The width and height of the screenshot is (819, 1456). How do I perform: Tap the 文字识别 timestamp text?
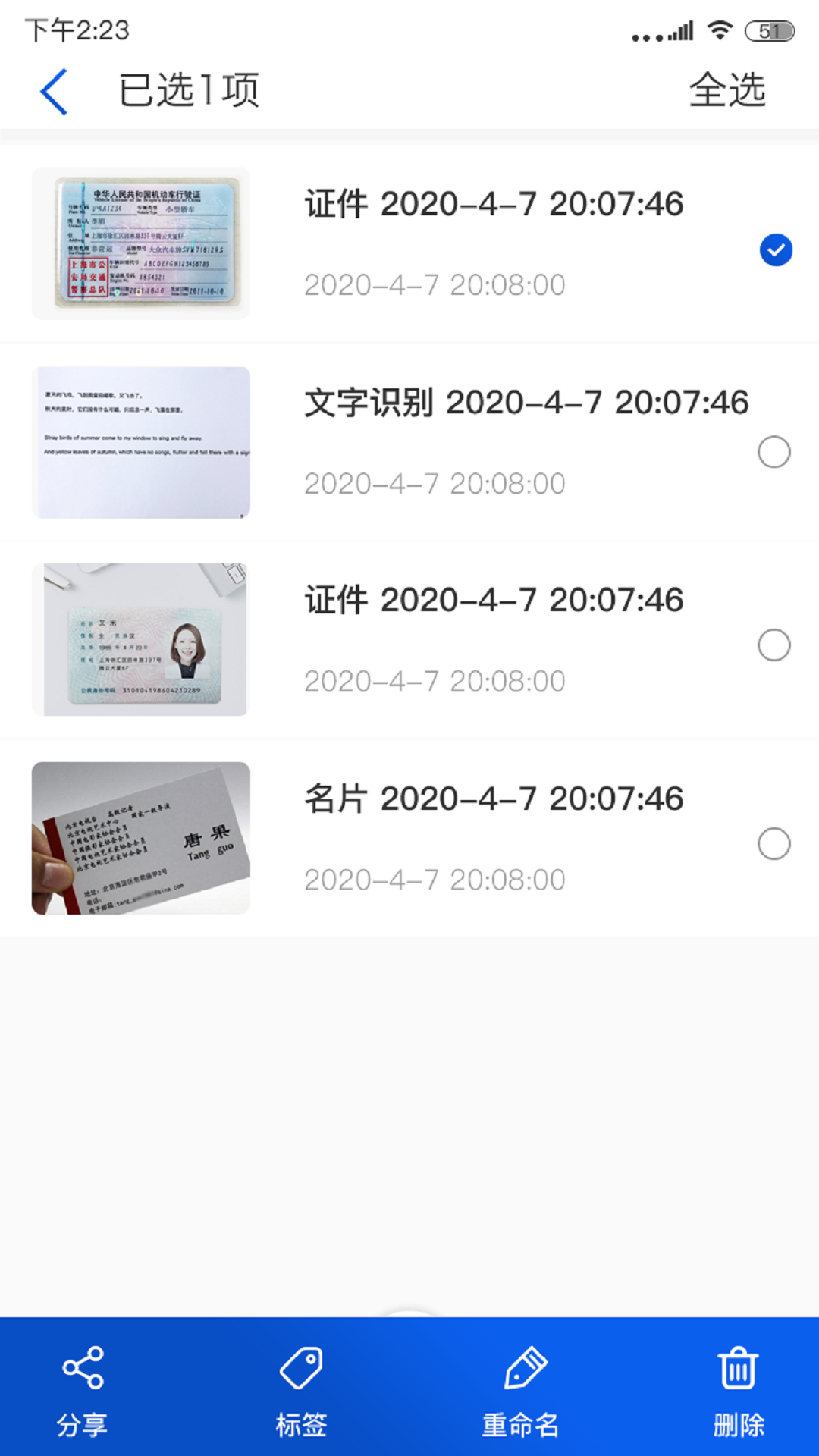tap(434, 482)
